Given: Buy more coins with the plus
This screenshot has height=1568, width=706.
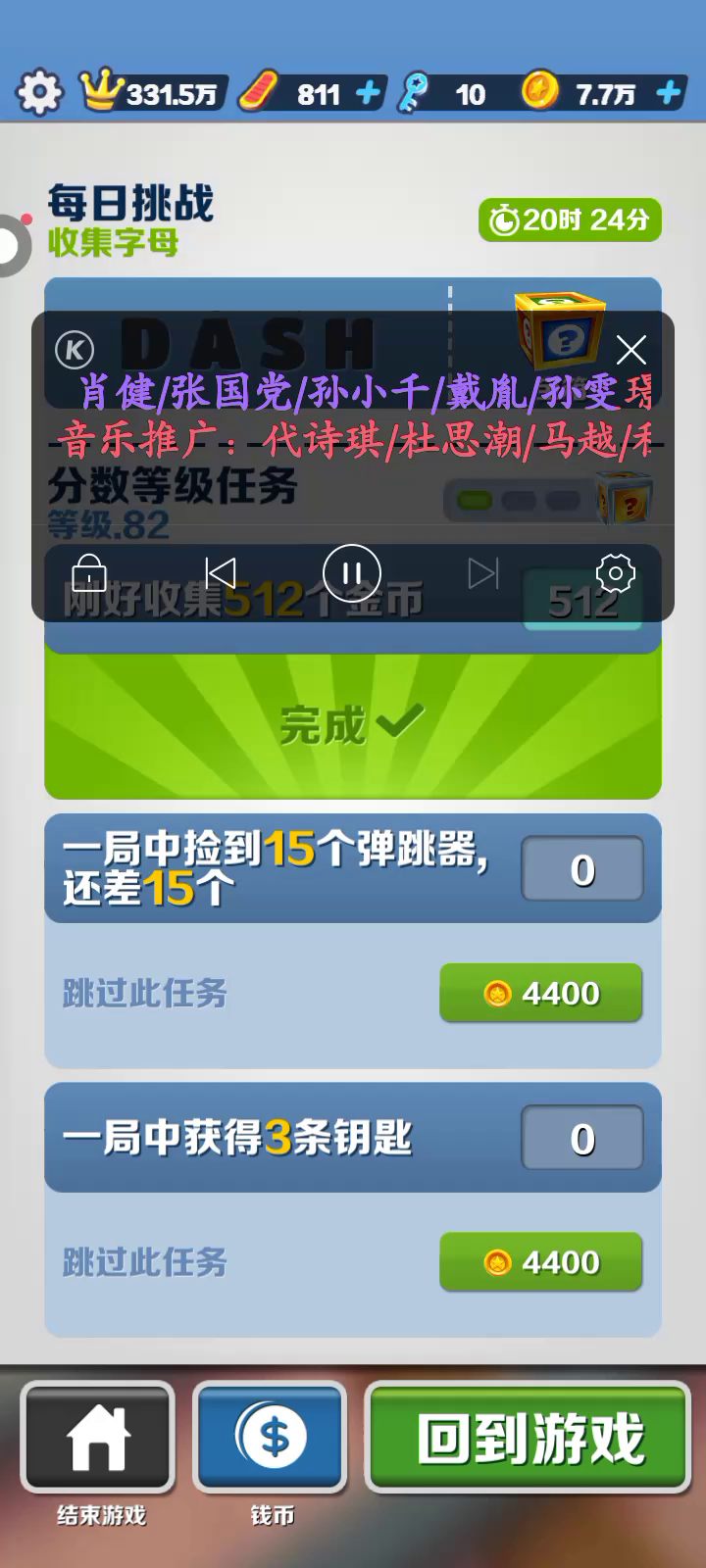Looking at the screenshot, I should click(669, 93).
